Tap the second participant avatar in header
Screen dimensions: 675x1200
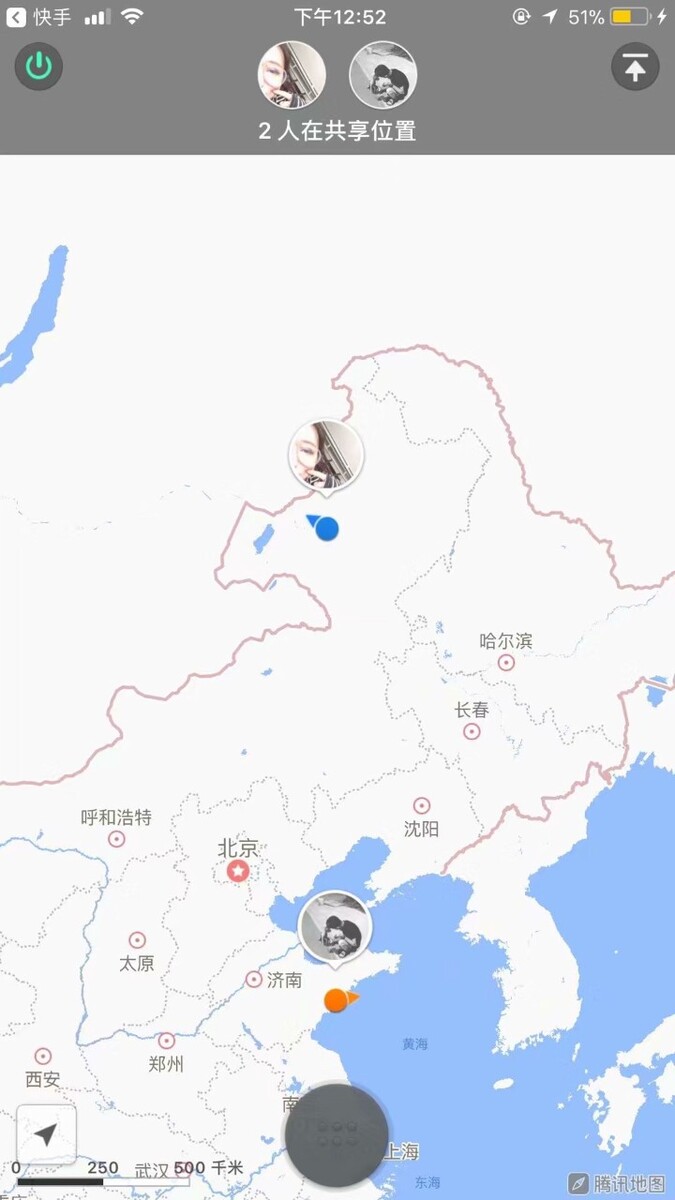pos(382,75)
